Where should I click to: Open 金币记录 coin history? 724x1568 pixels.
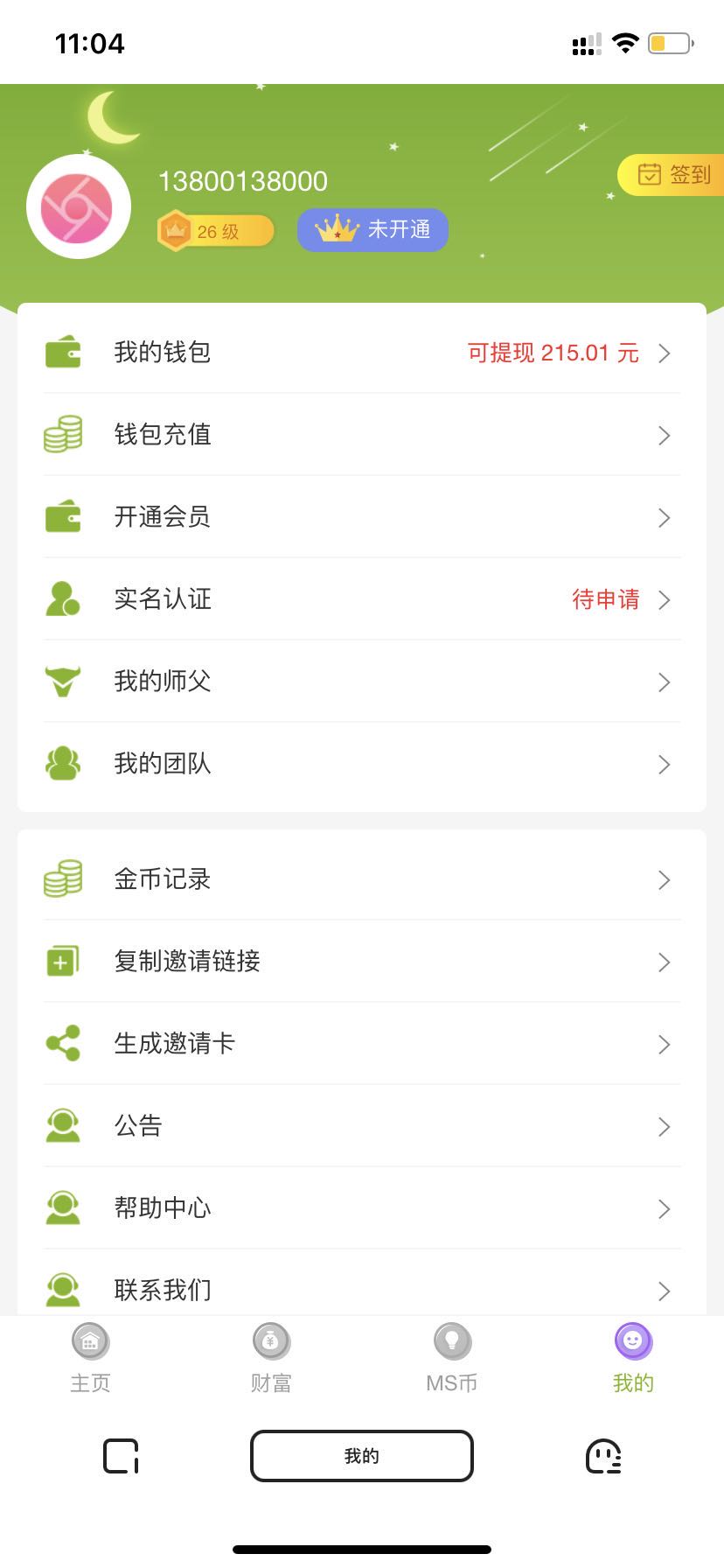361,879
